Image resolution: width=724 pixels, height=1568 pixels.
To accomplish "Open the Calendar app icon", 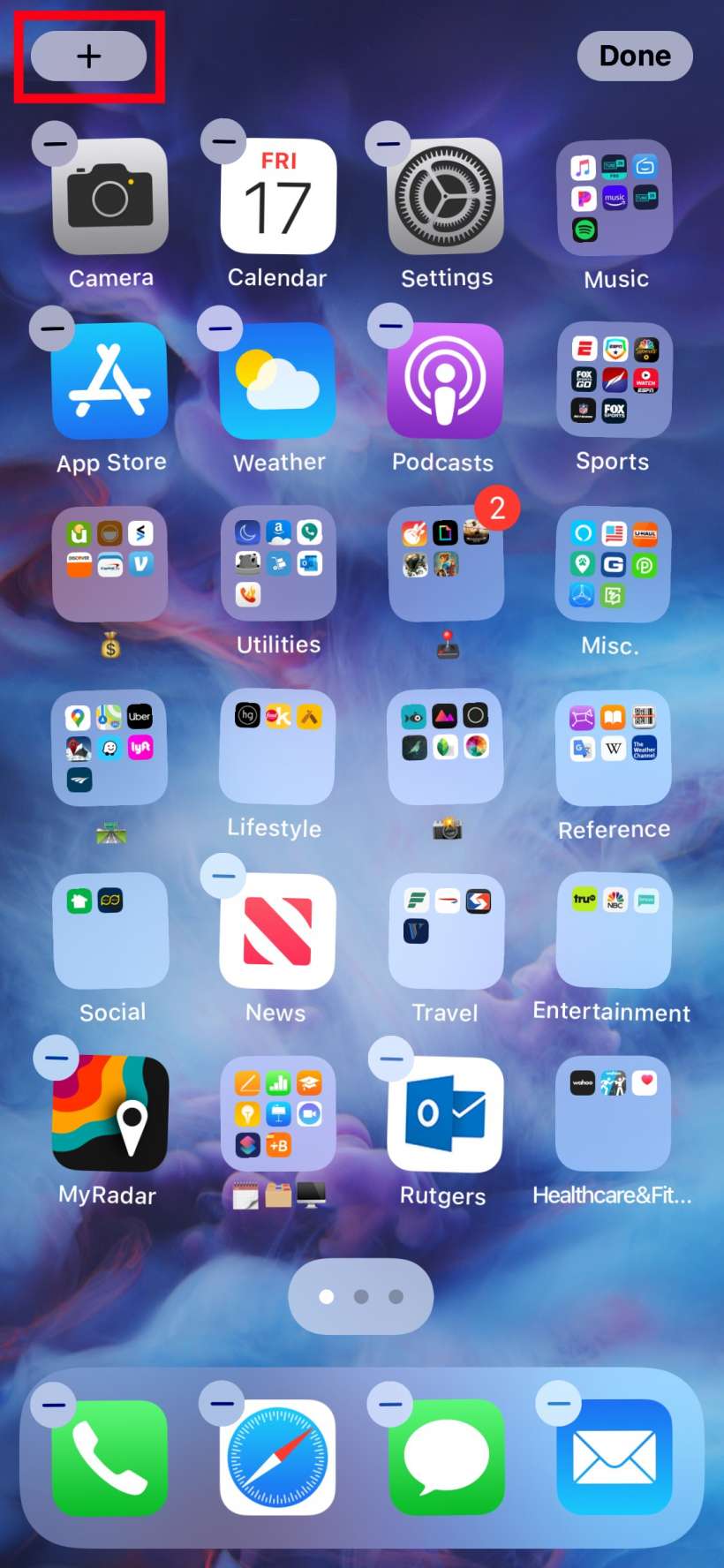I will point(278,198).
